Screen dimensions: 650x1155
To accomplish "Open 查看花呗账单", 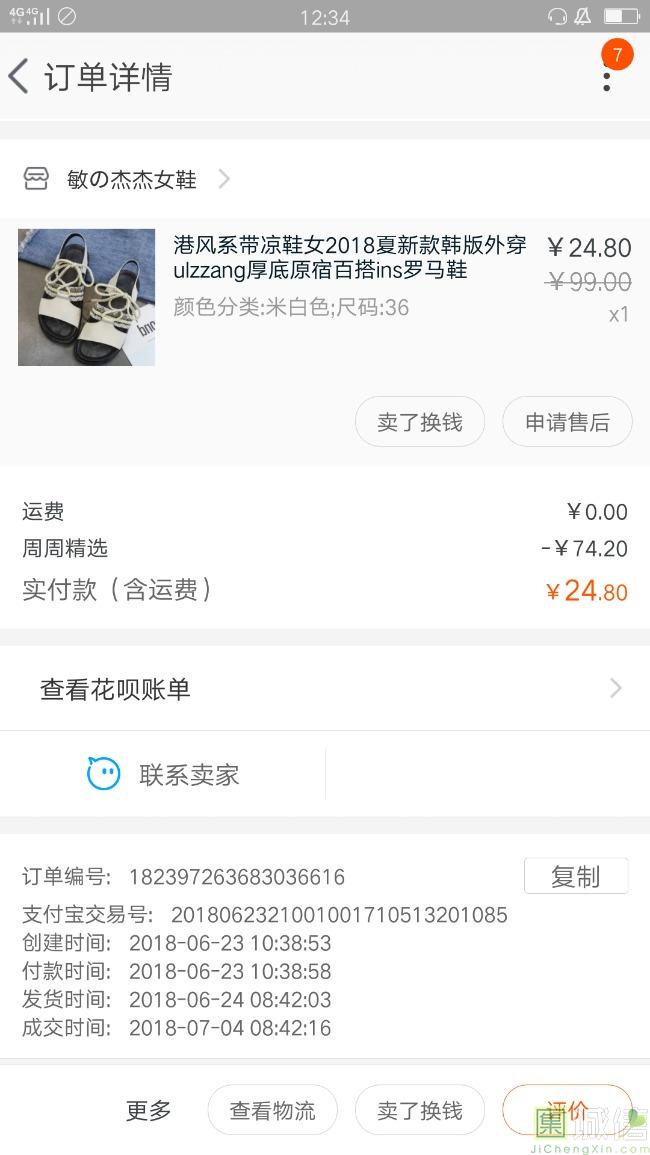I will 325,689.
